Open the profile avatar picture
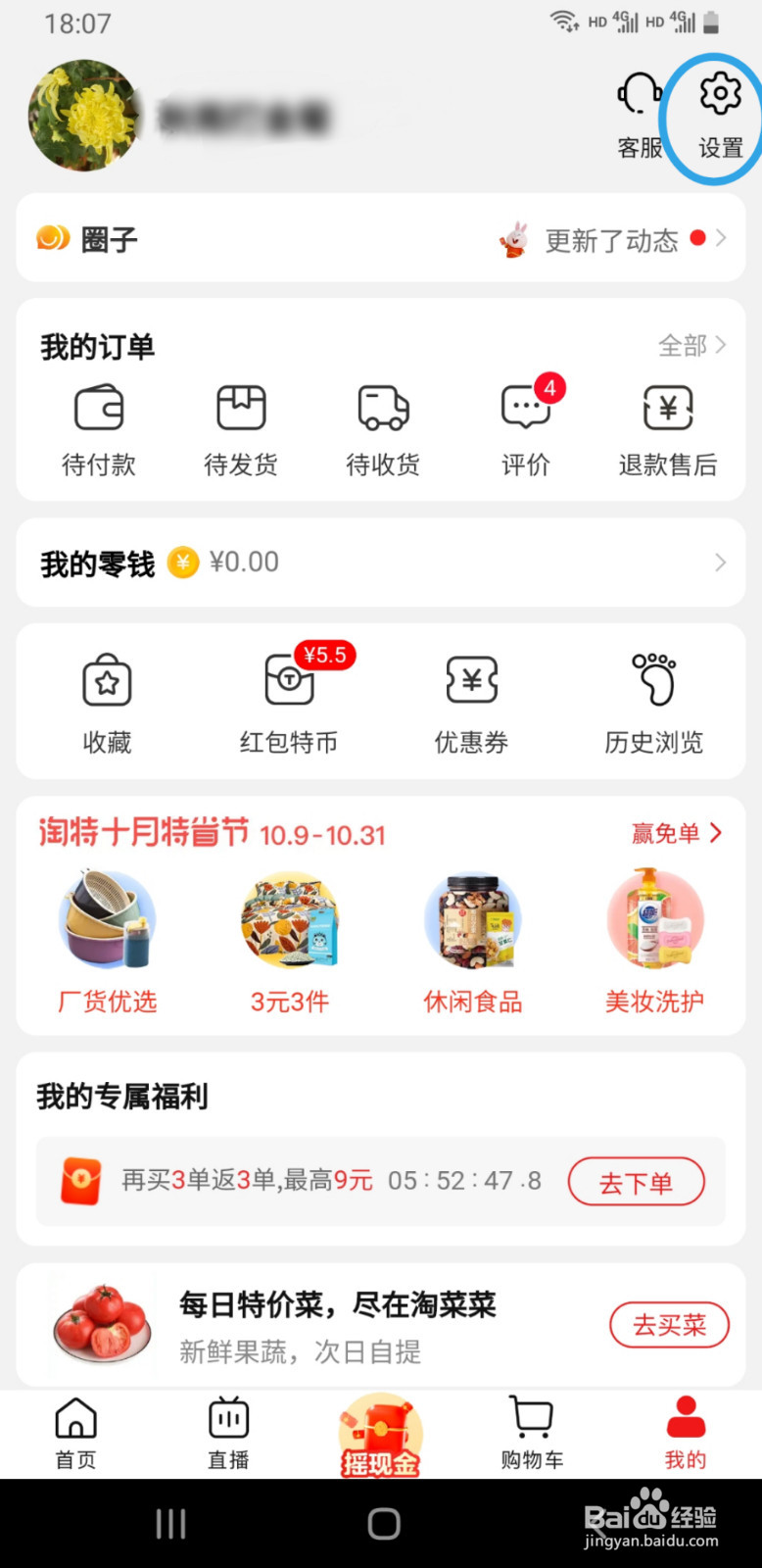The width and height of the screenshot is (762, 1568). [x=85, y=116]
